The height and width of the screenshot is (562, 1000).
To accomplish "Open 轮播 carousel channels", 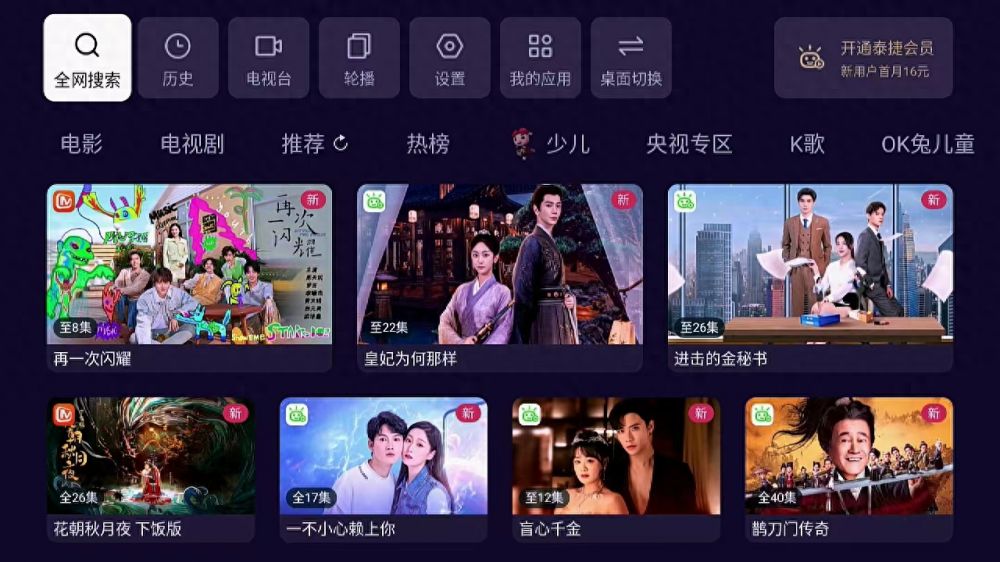I will point(359,58).
